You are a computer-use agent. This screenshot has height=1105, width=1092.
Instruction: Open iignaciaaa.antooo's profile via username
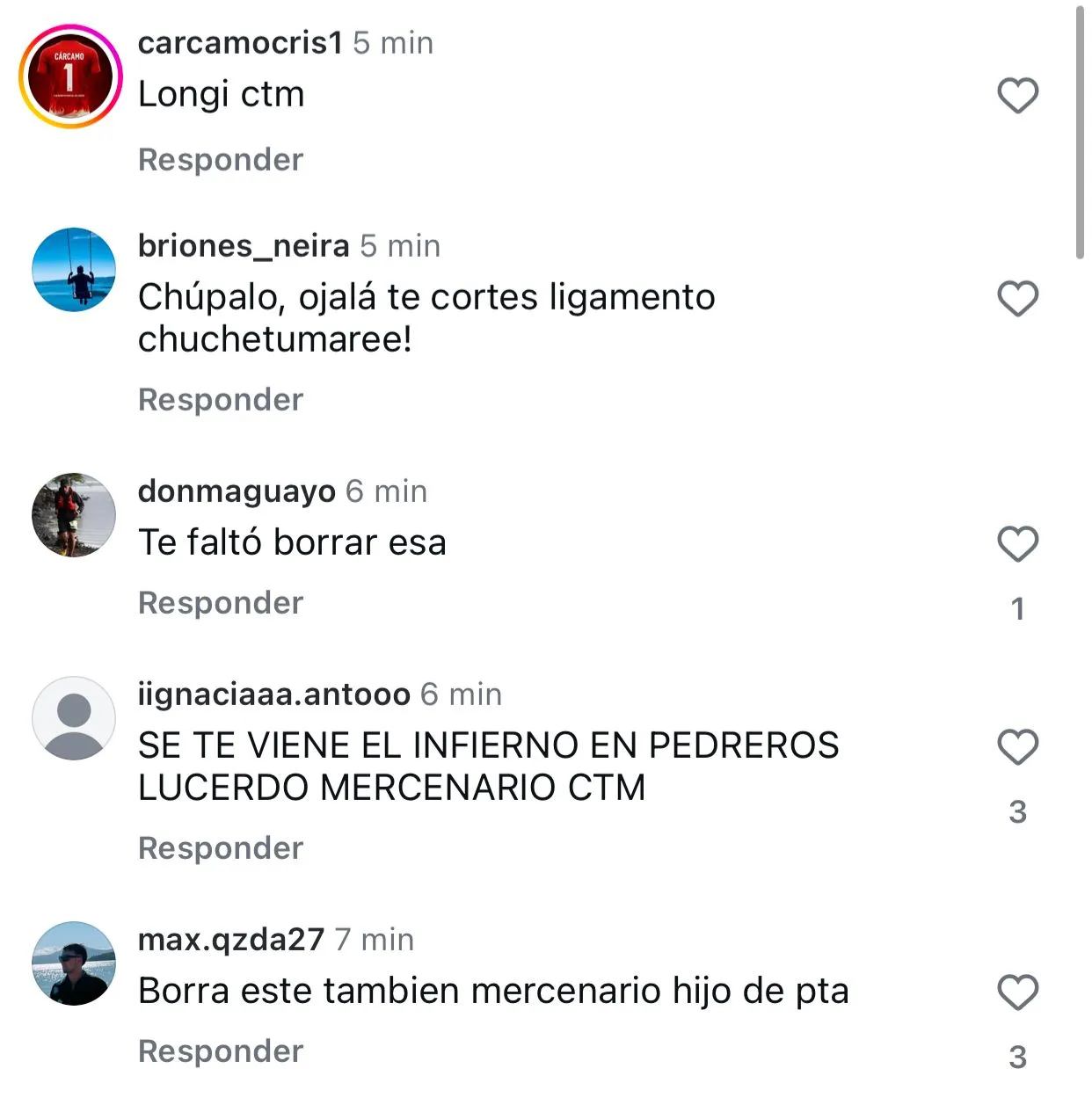273,694
